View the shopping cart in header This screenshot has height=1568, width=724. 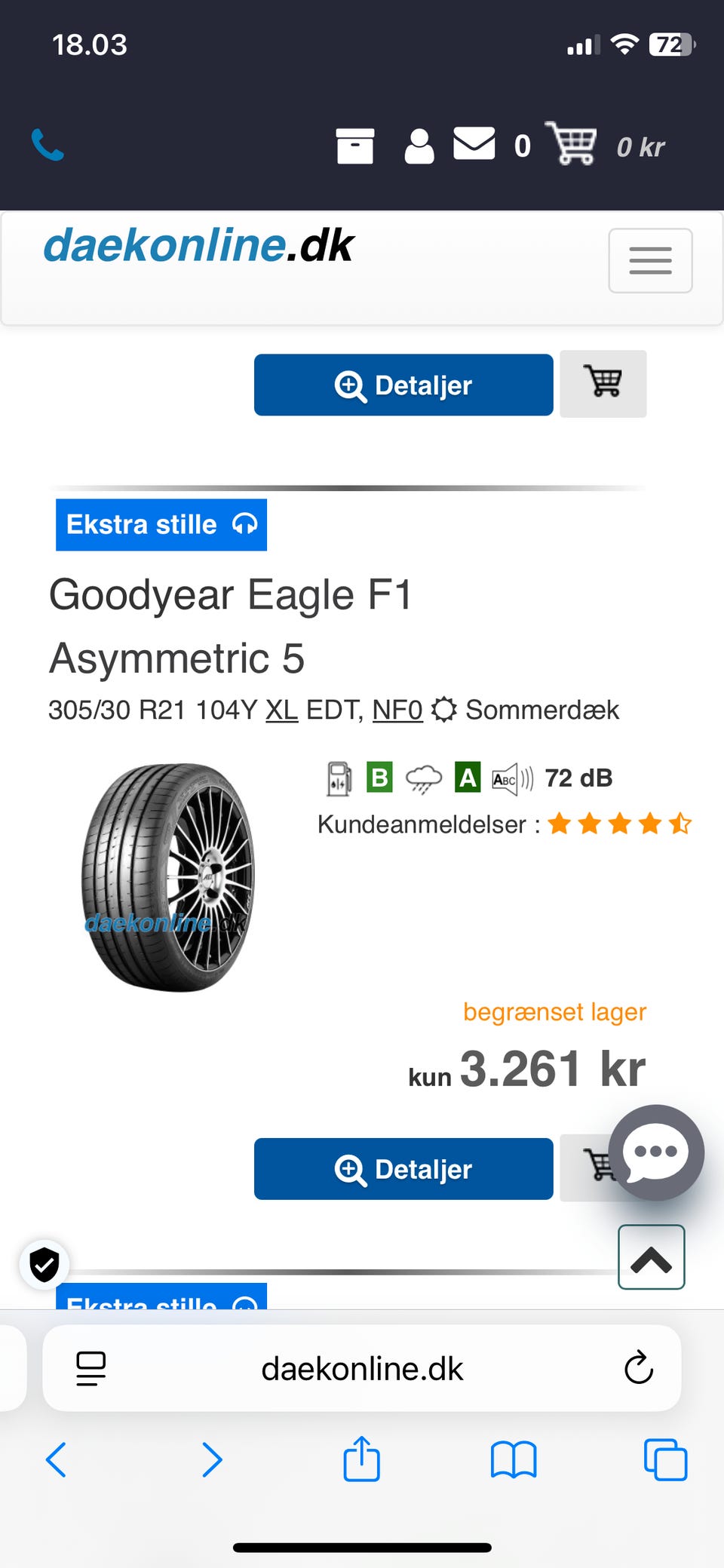click(572, 143)
